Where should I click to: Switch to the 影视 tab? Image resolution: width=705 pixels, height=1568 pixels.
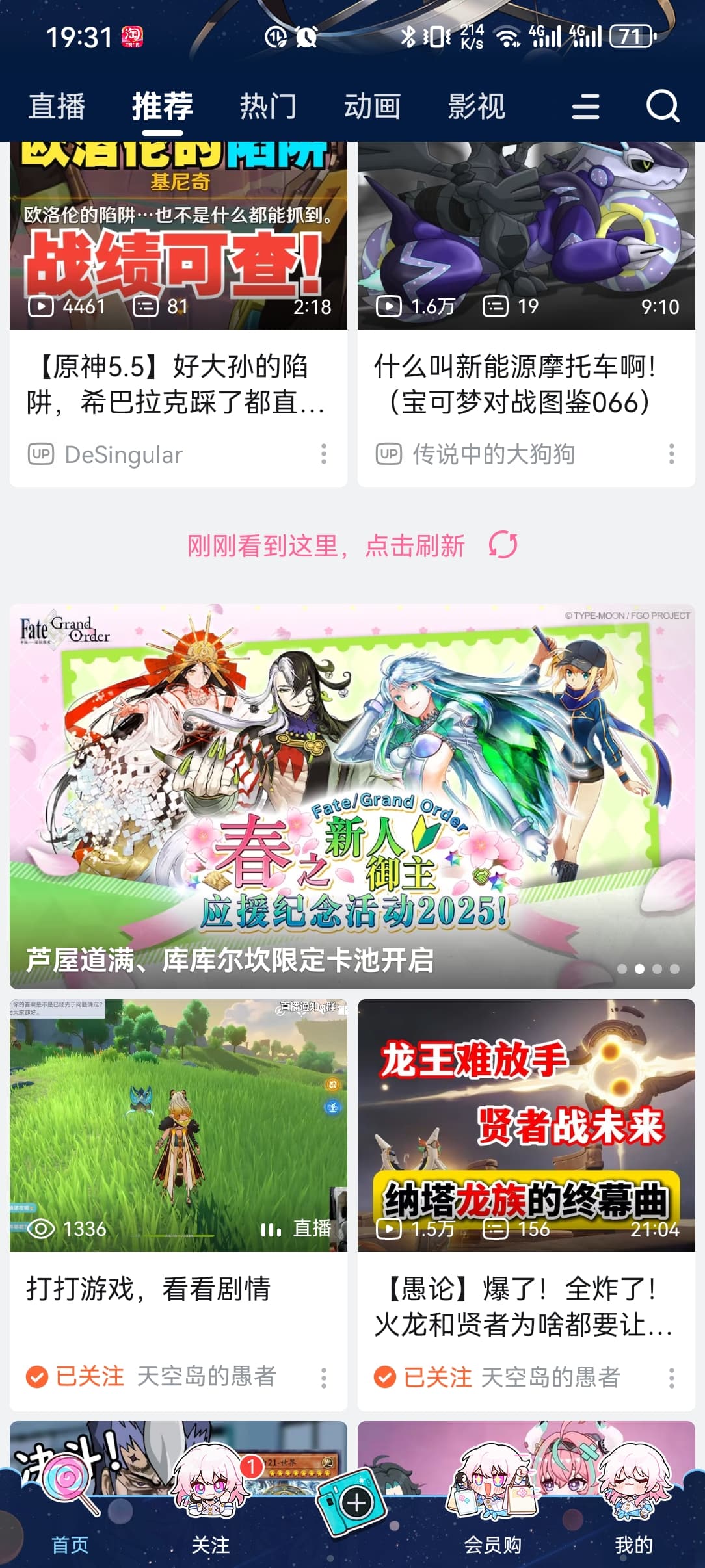476,106
